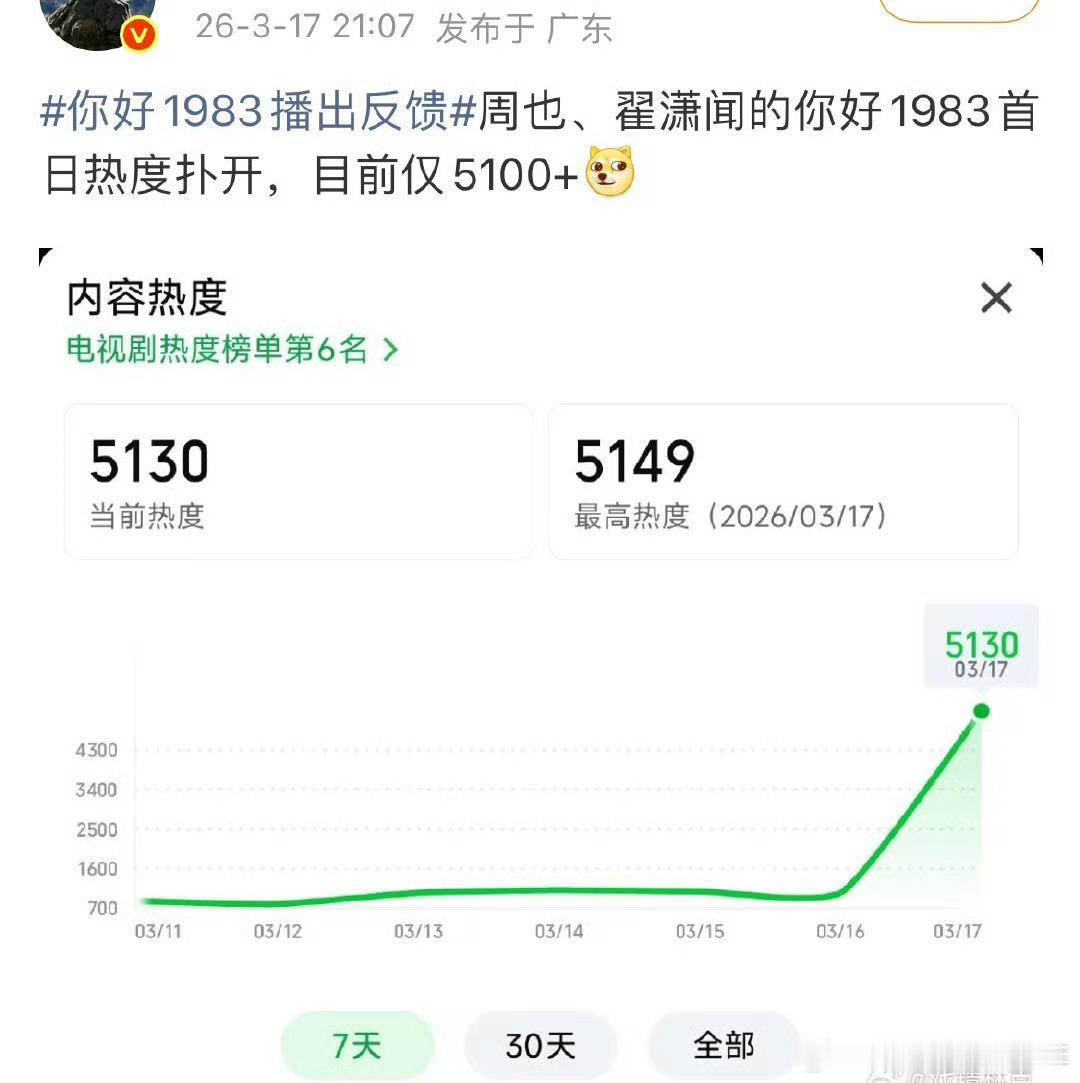Viewport: 1080px width, 1083px height.
Task: Click the follow button at top right
Action: click(x=957, y=8)
